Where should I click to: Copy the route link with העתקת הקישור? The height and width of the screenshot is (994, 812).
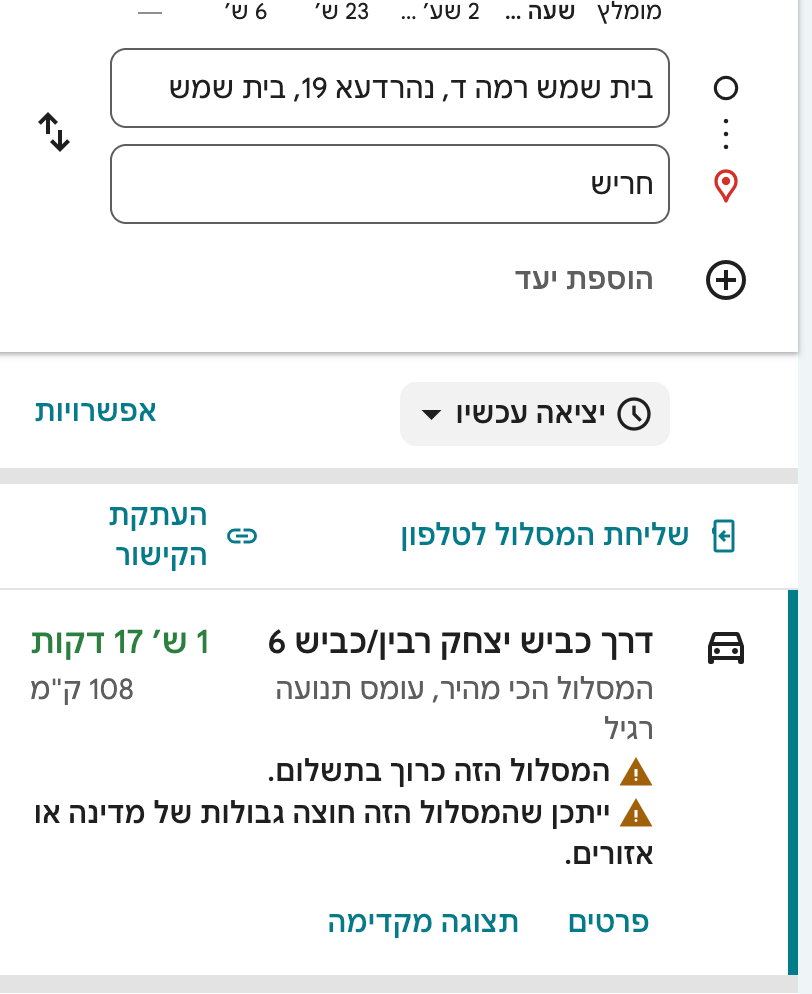158,536
